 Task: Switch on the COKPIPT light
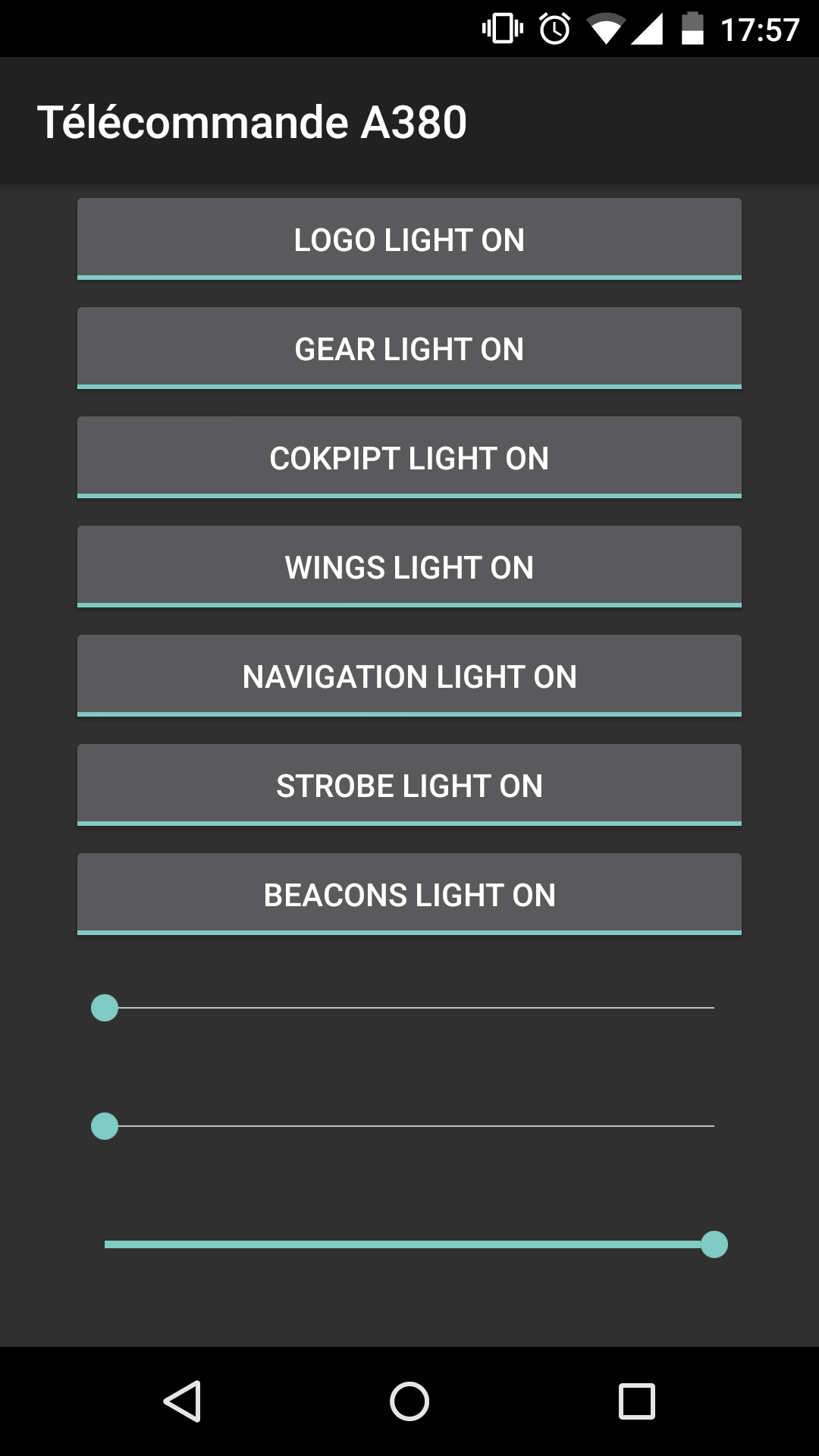(409, 458)
